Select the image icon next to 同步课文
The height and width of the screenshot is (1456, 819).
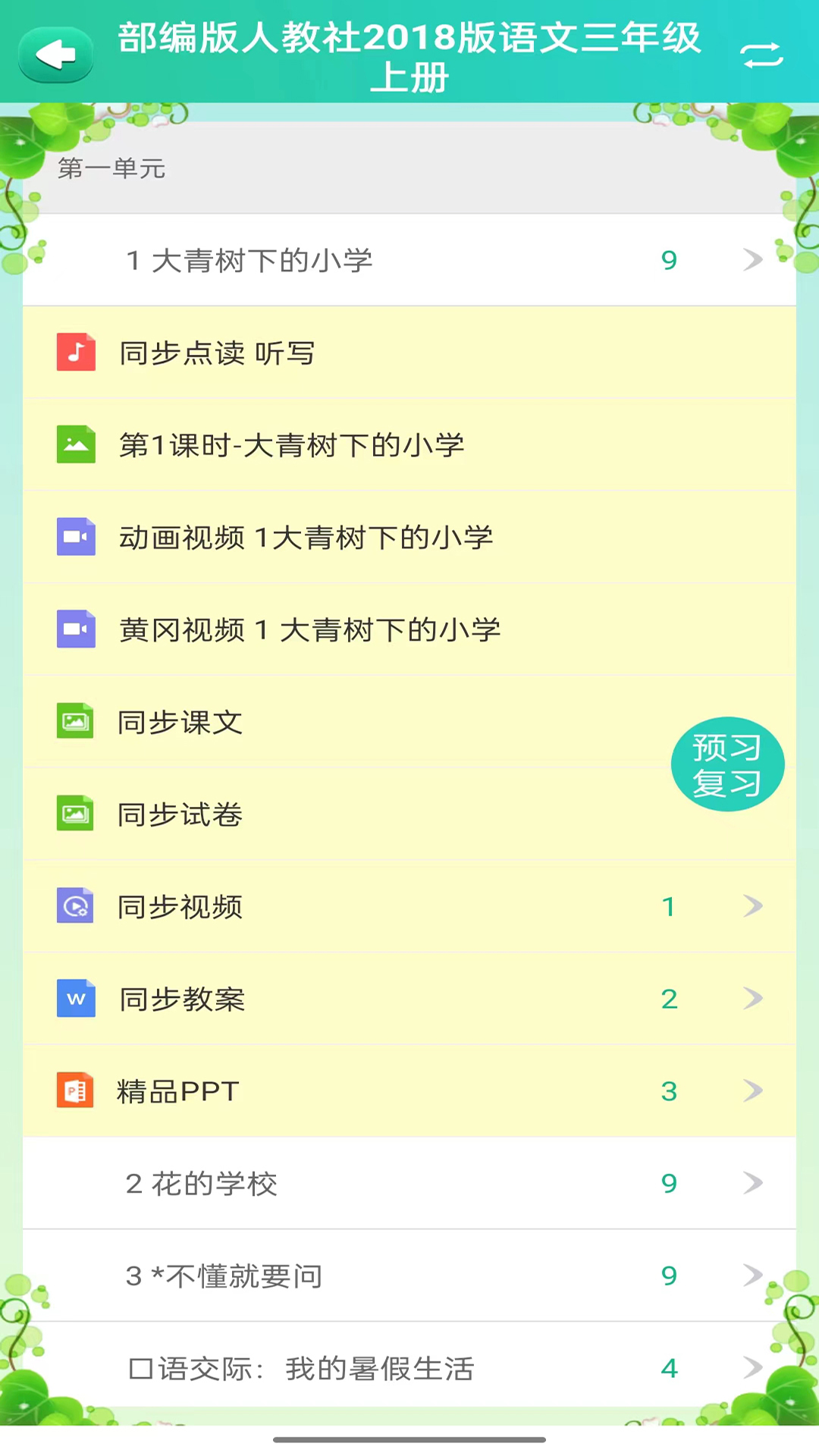tap(75, 721)
